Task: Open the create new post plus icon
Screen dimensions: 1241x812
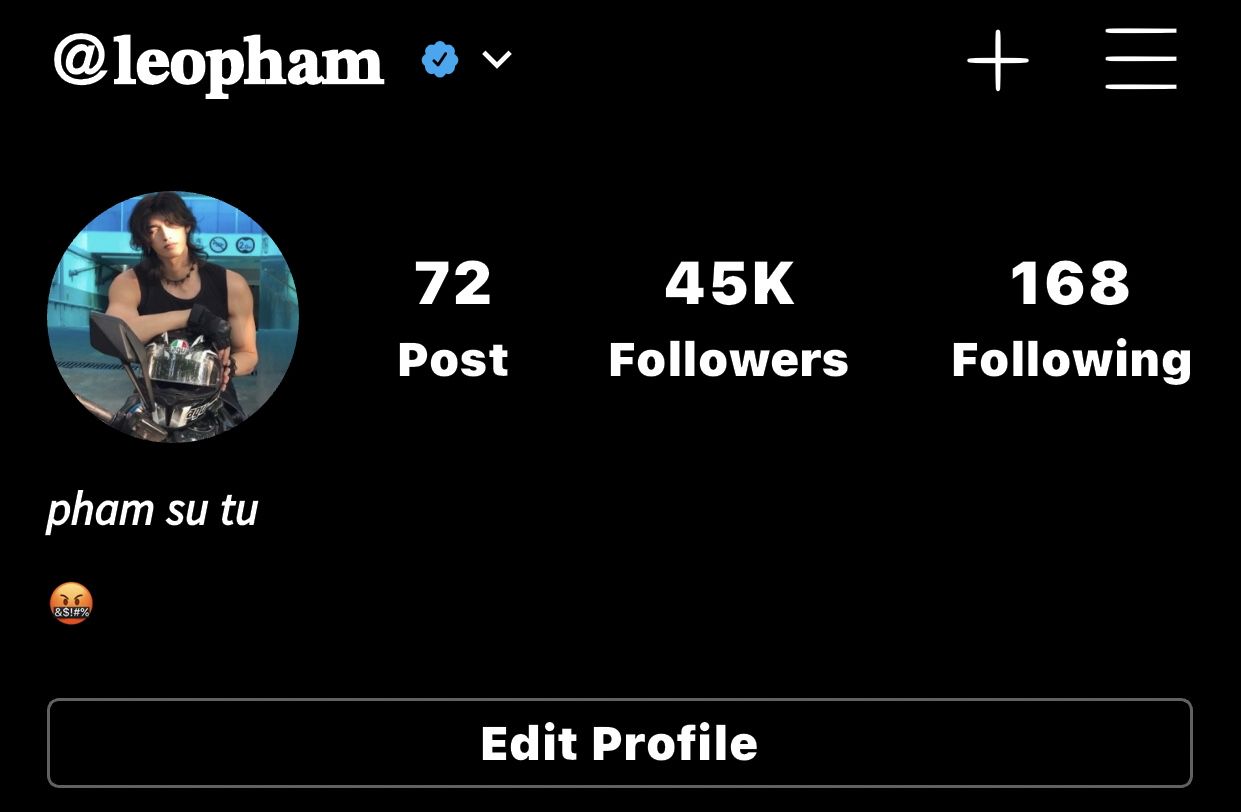Action: tap(997, 60)
